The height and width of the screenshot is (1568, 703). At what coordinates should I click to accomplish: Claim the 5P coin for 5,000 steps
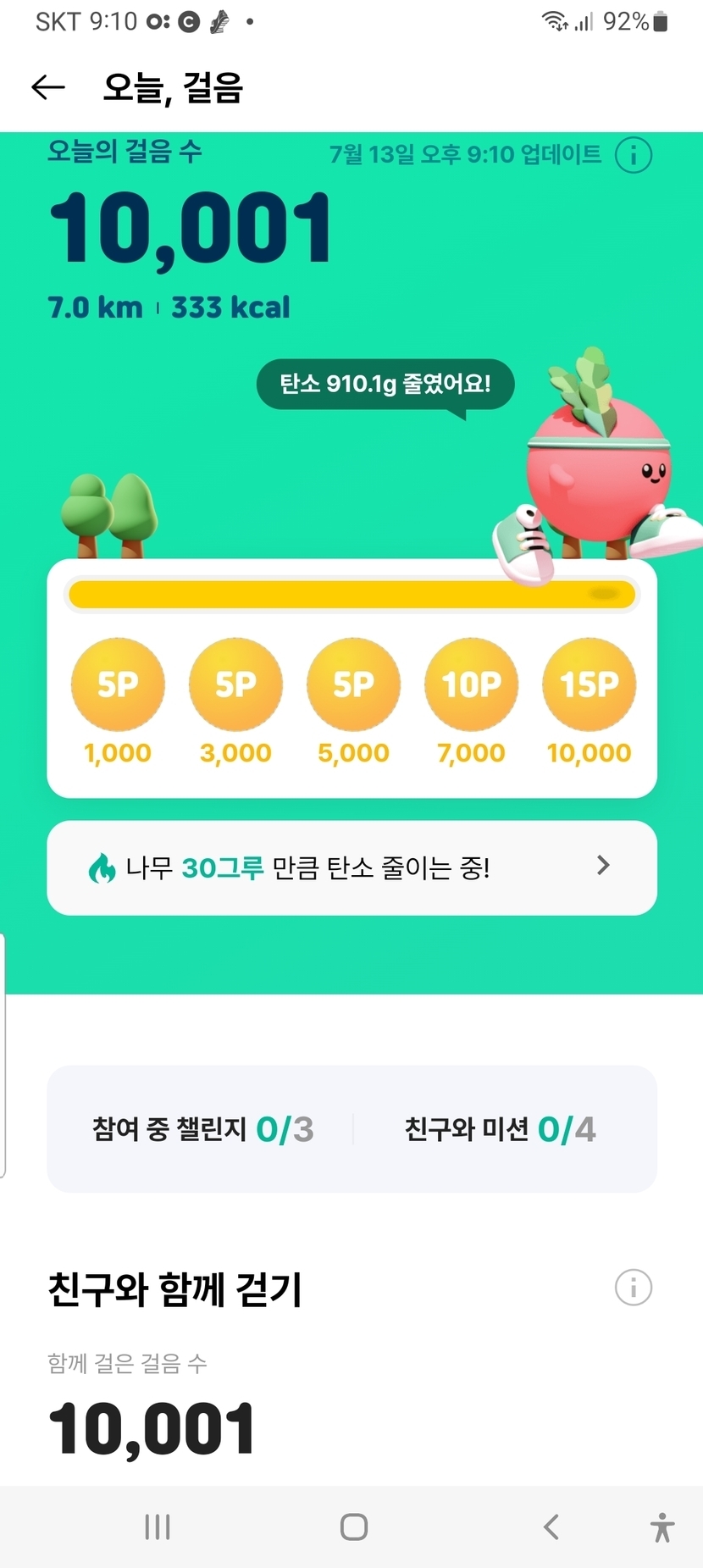click(x=353, y=684)
